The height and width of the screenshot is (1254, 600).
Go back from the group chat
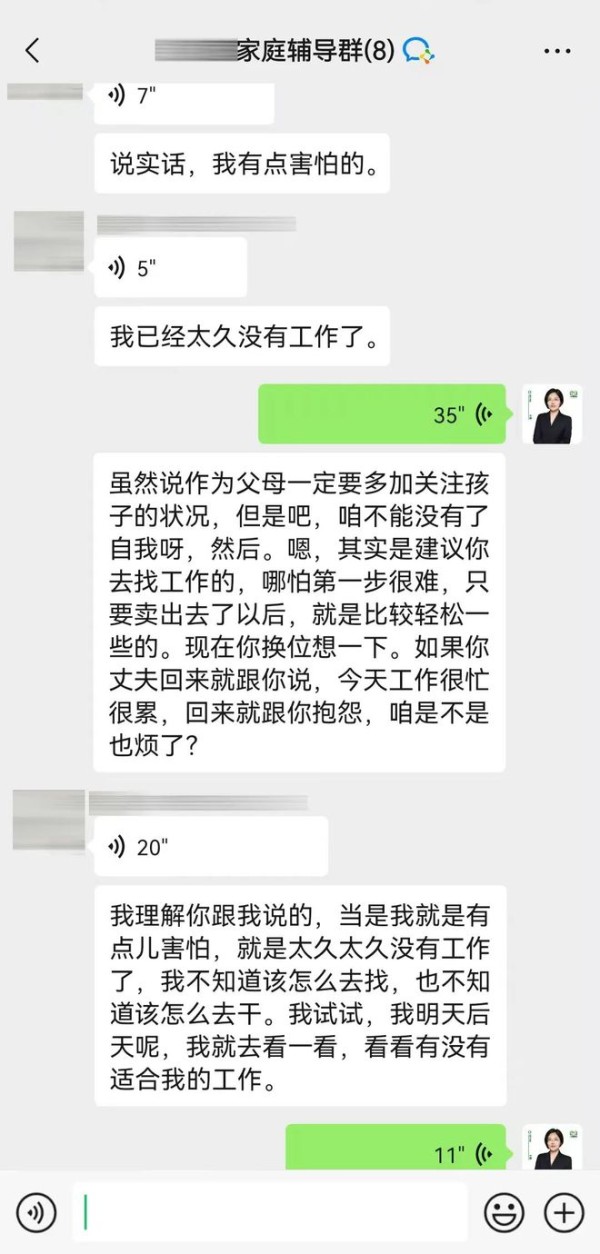click(32, 50)
